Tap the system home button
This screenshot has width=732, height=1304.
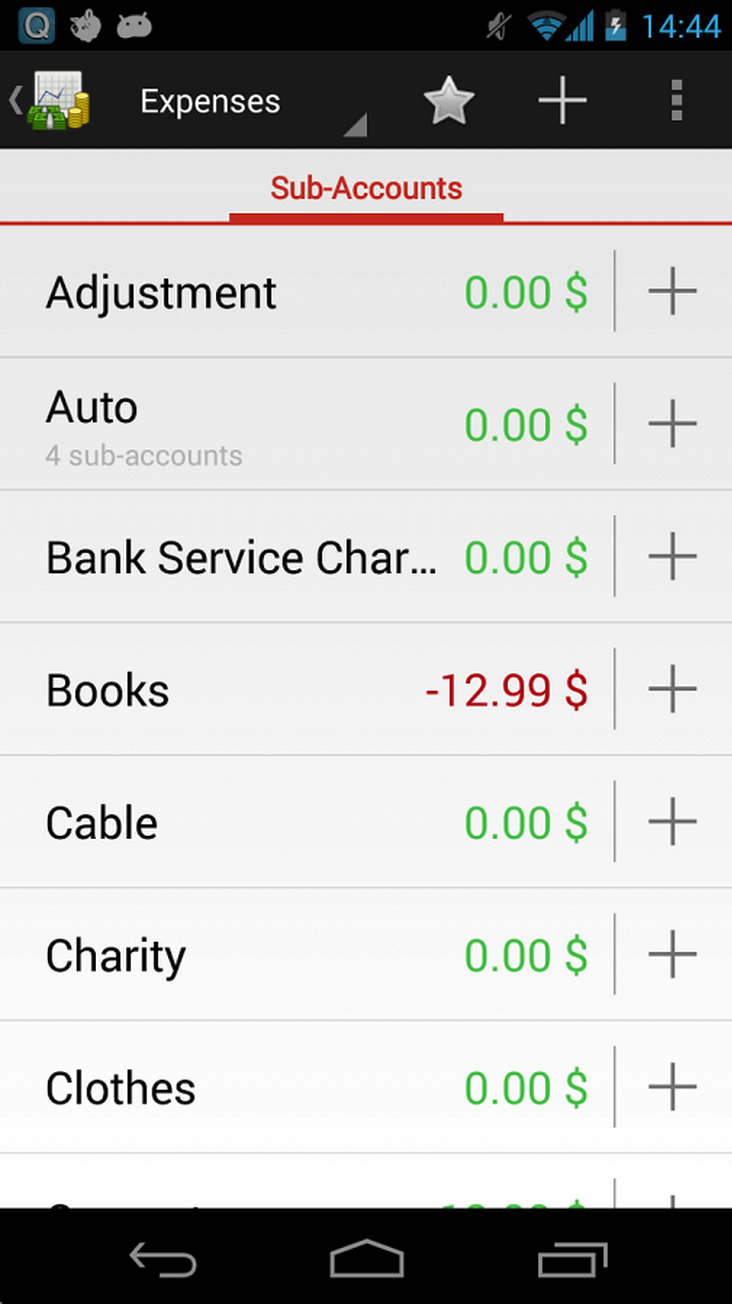pos(366,1259)
